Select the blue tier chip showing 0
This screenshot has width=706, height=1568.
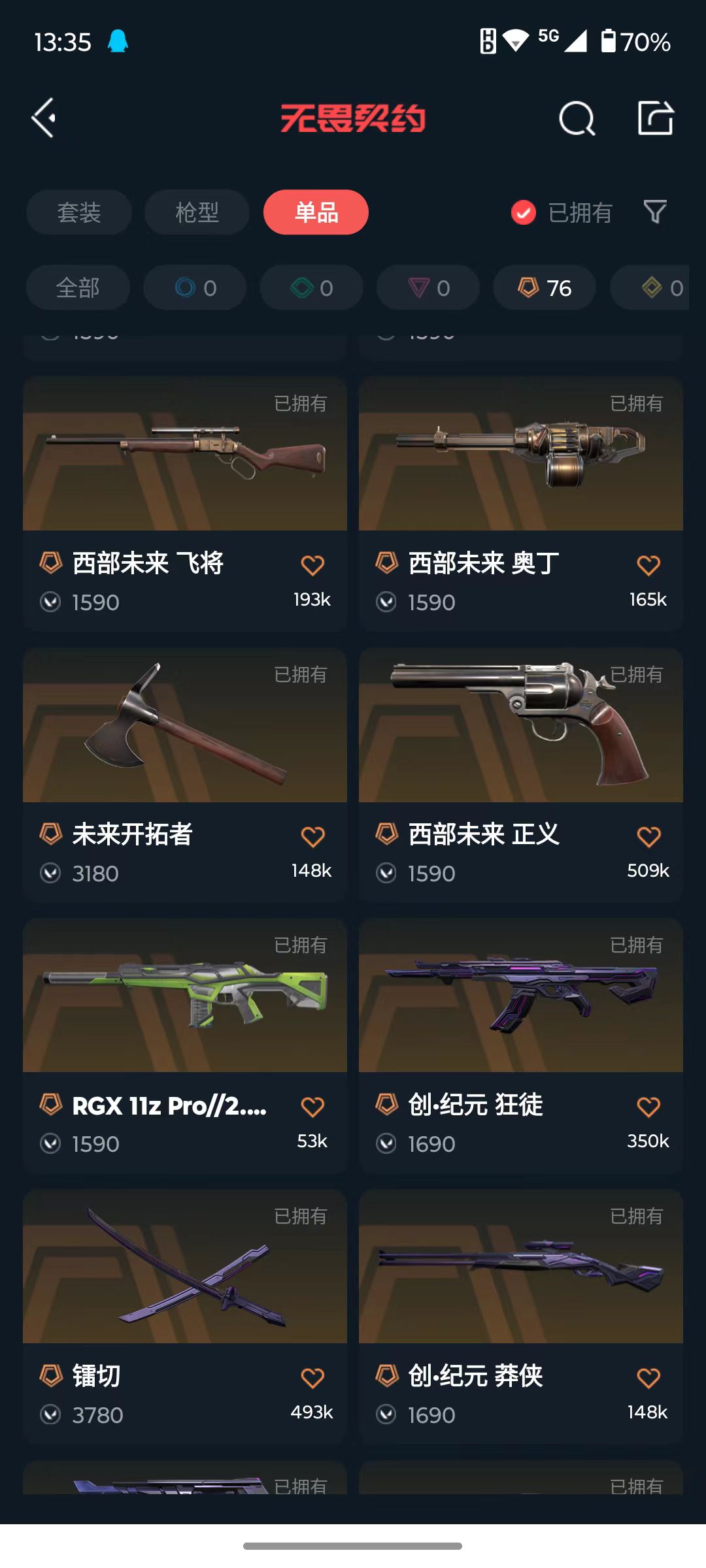195,287
